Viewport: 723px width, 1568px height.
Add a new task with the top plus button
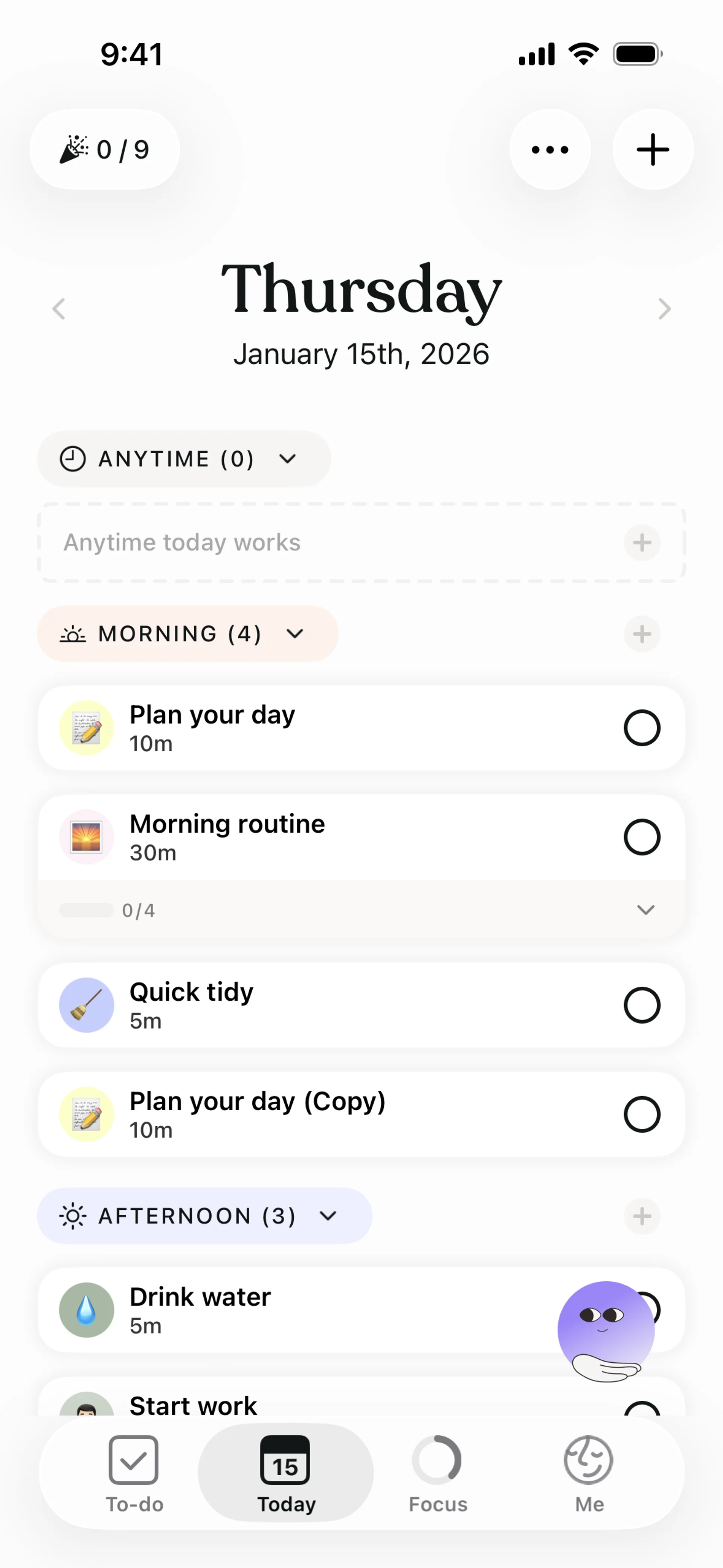(x=653, y=150)
